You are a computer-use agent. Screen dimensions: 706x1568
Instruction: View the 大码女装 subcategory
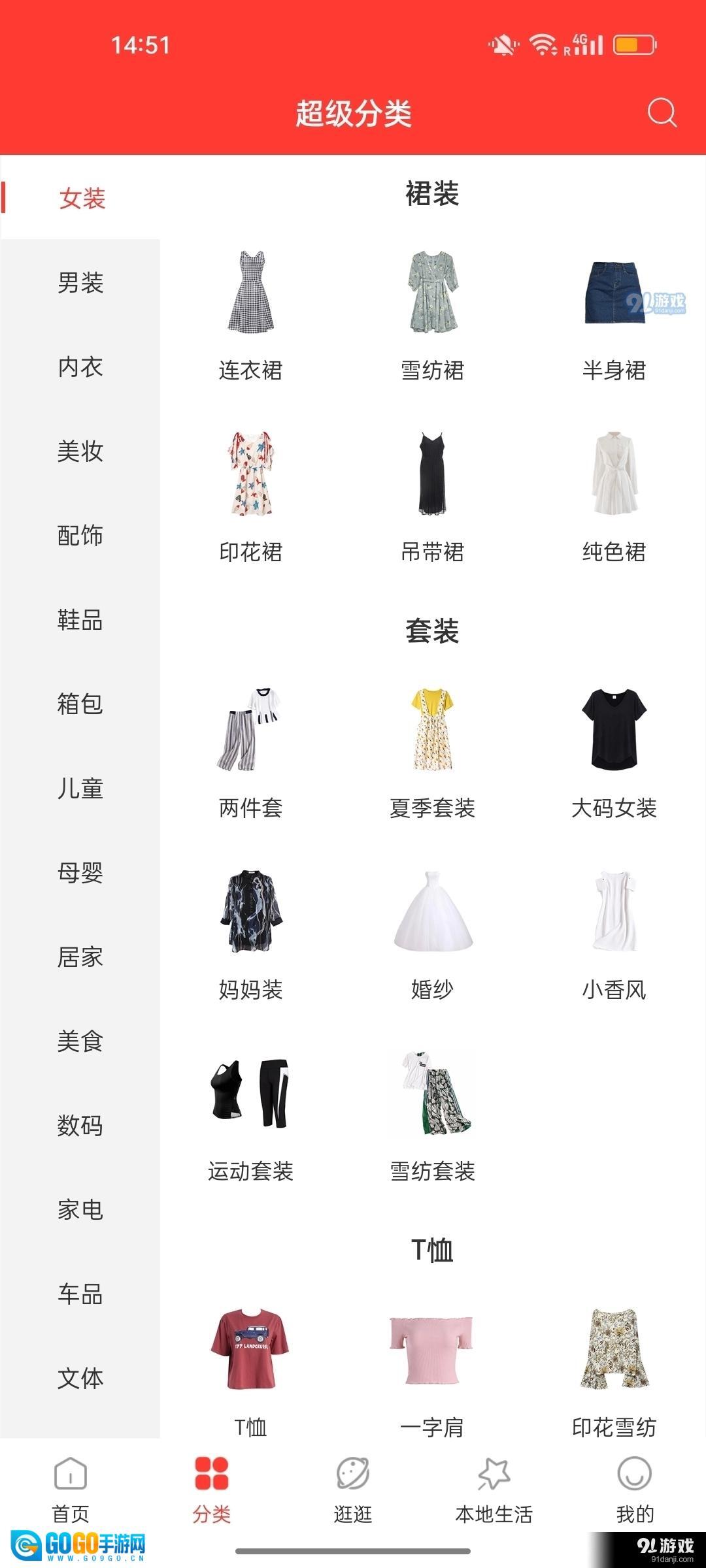point(614,751)
